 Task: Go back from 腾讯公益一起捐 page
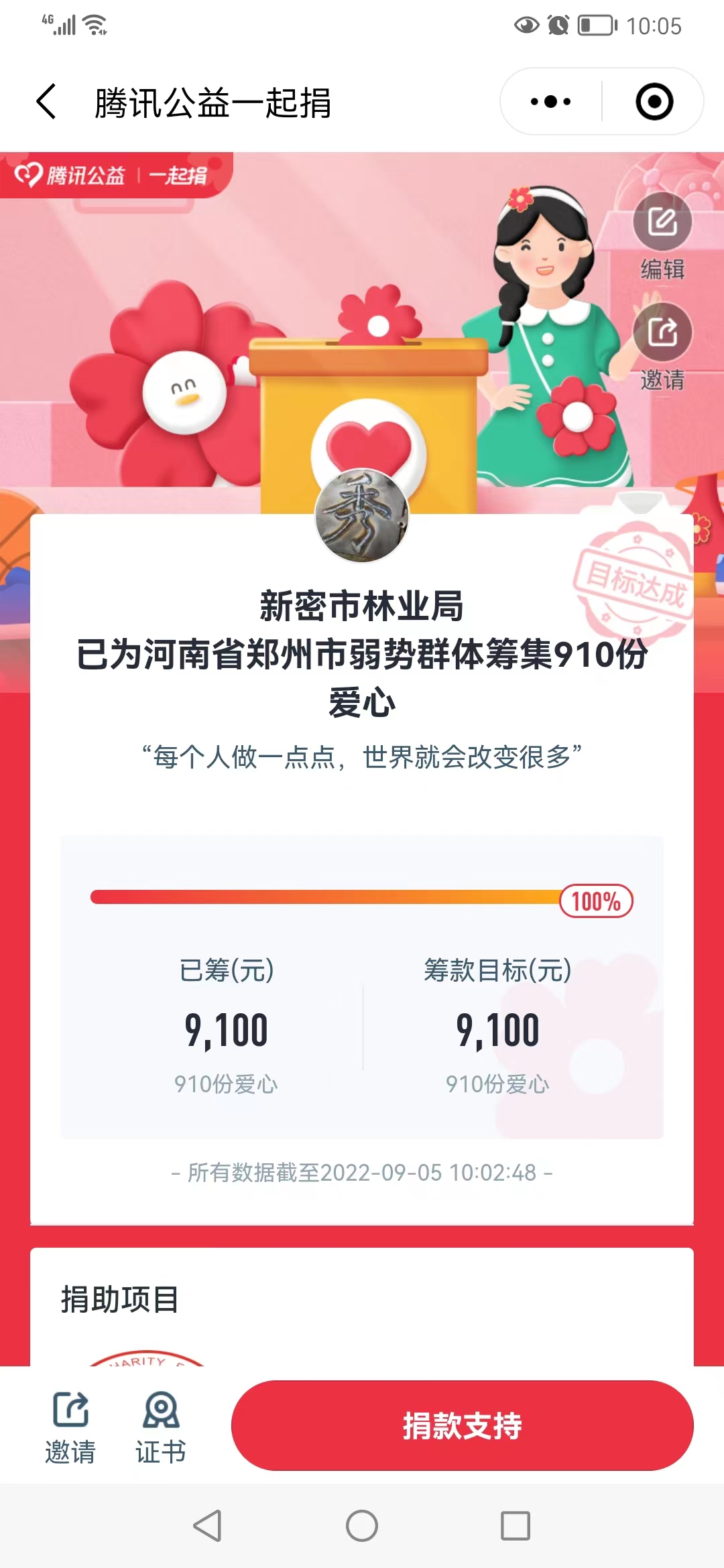click(x=46, y=102)
